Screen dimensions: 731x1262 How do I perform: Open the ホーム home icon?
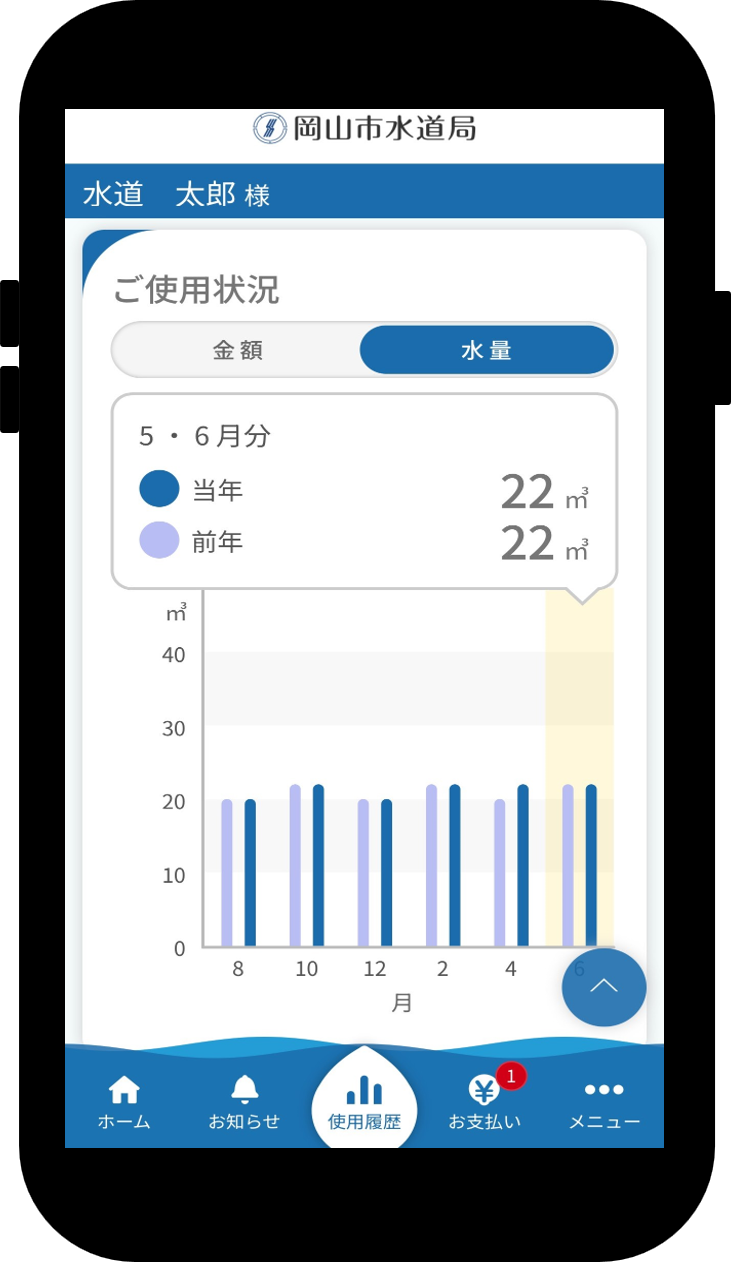pos(124,1088)
